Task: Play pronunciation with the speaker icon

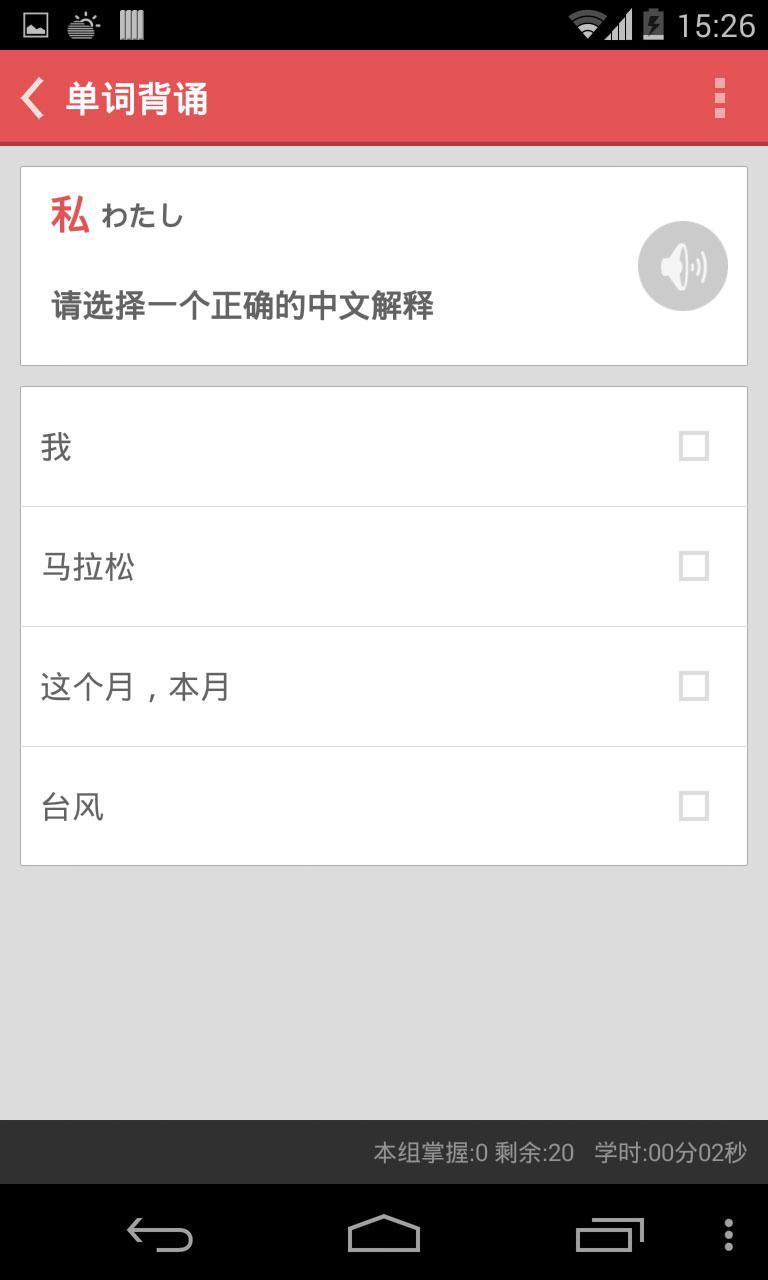Action: (683, 265)
